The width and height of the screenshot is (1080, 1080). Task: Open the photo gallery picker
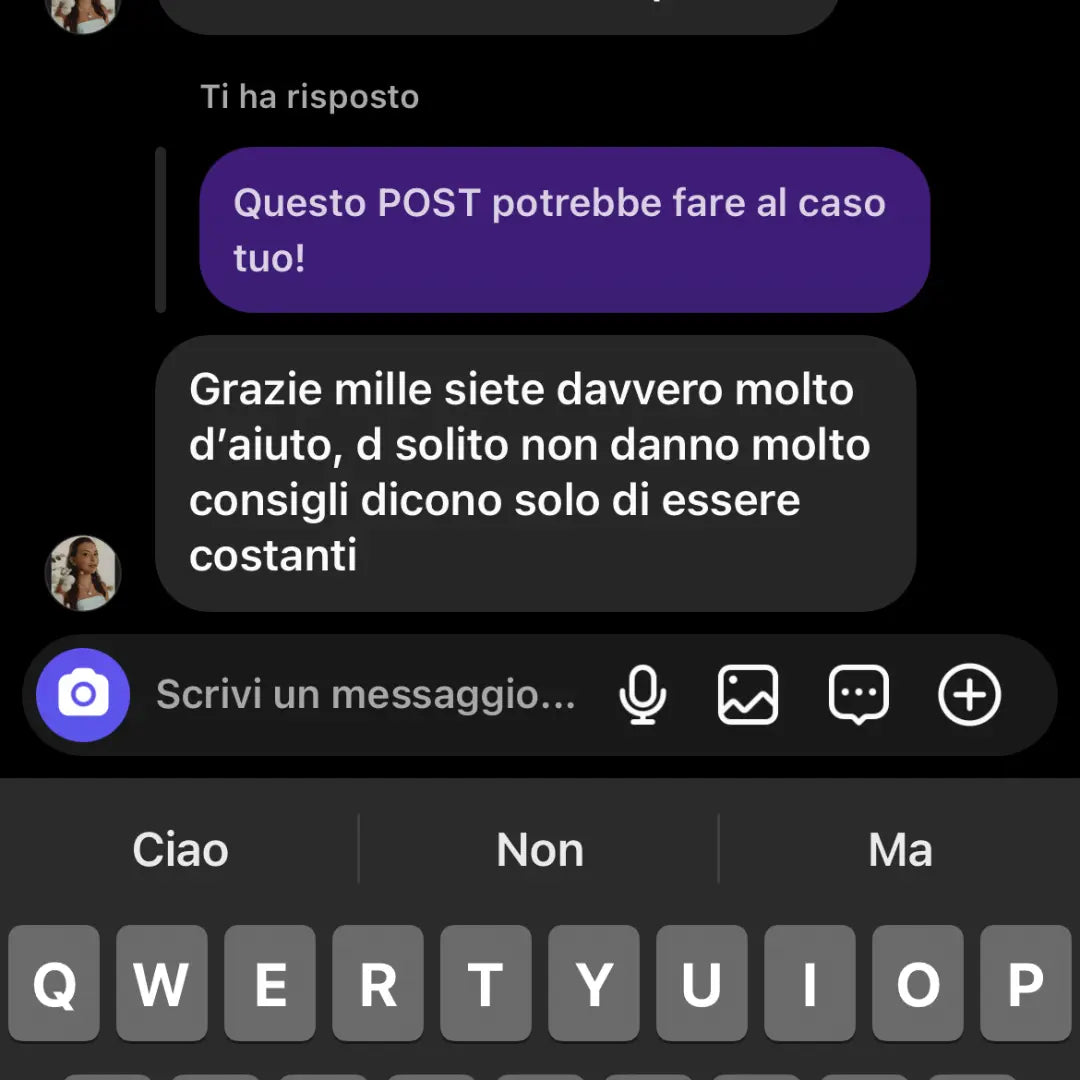pos(748,694)
